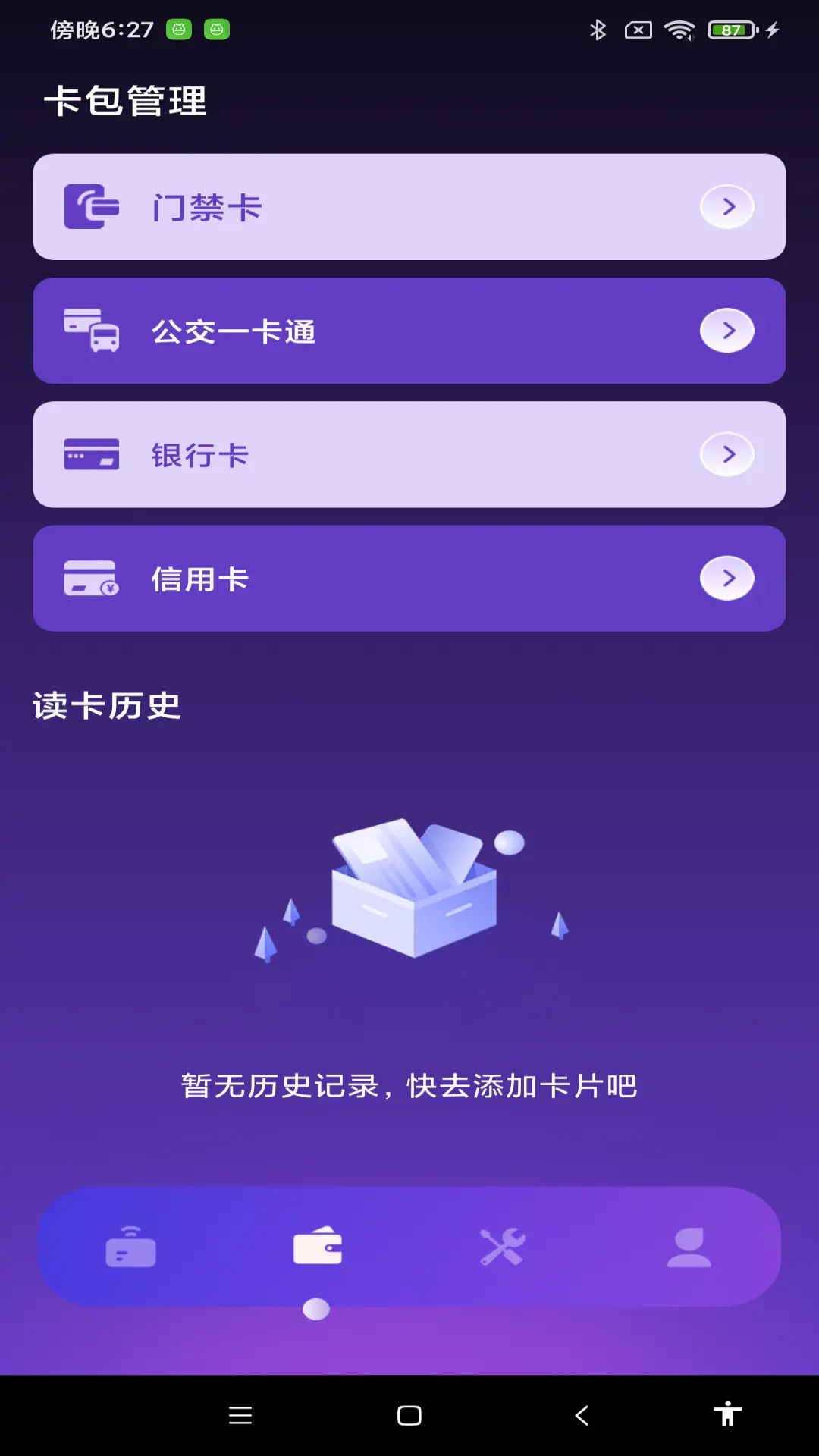The height and width of the screenshot is (1456, 819).
Task: Click the credit card icon for 信用卡
Action: [91, 578]
